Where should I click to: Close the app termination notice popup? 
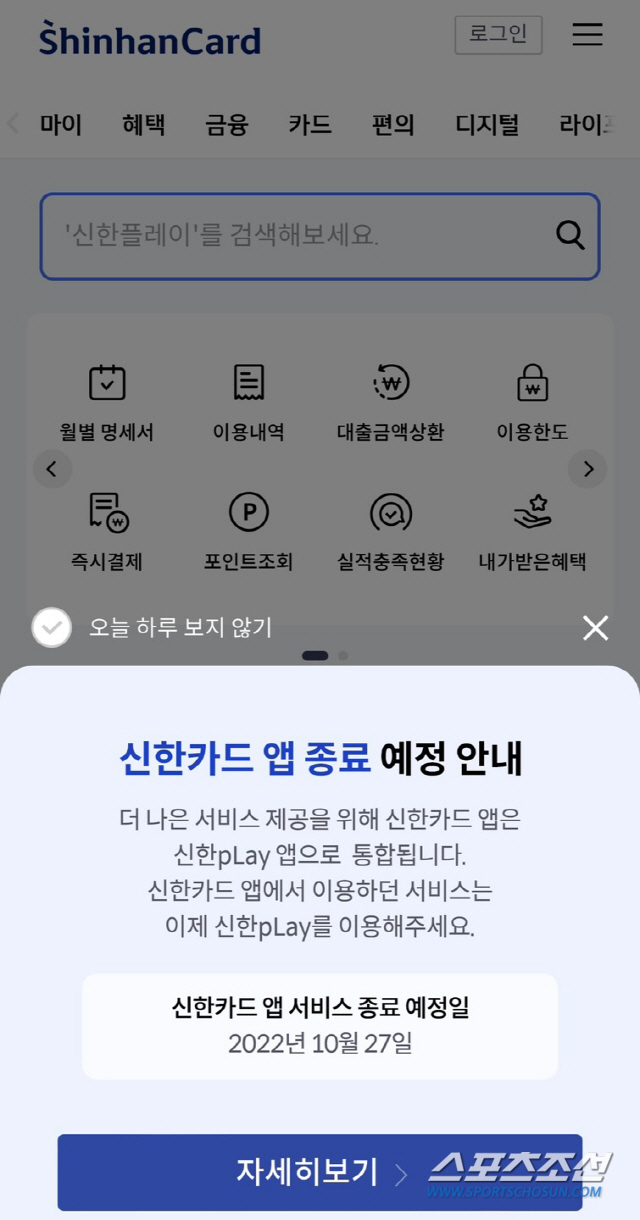point(595,628)
